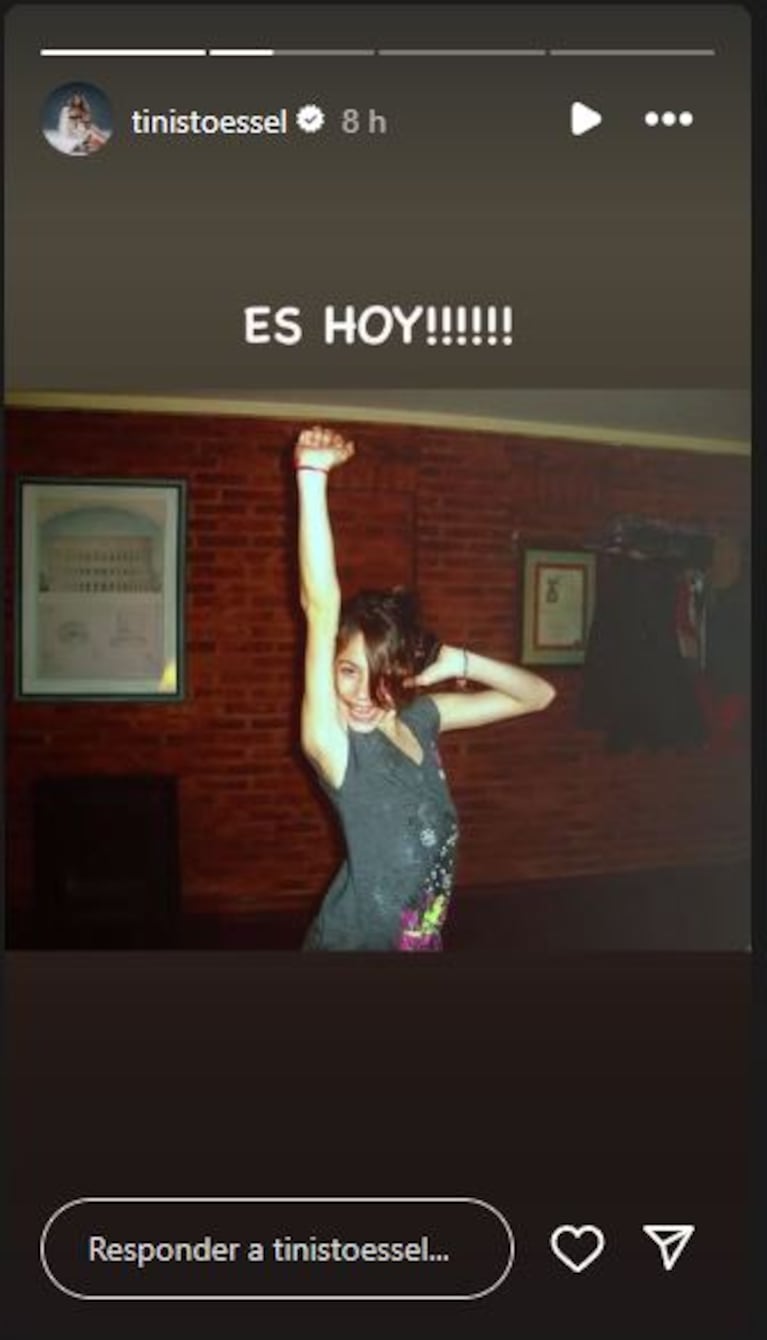This screenshot has width=767, height=1340.
Task: Open tinistoessel's profile picture
Action: coord(77,119)
